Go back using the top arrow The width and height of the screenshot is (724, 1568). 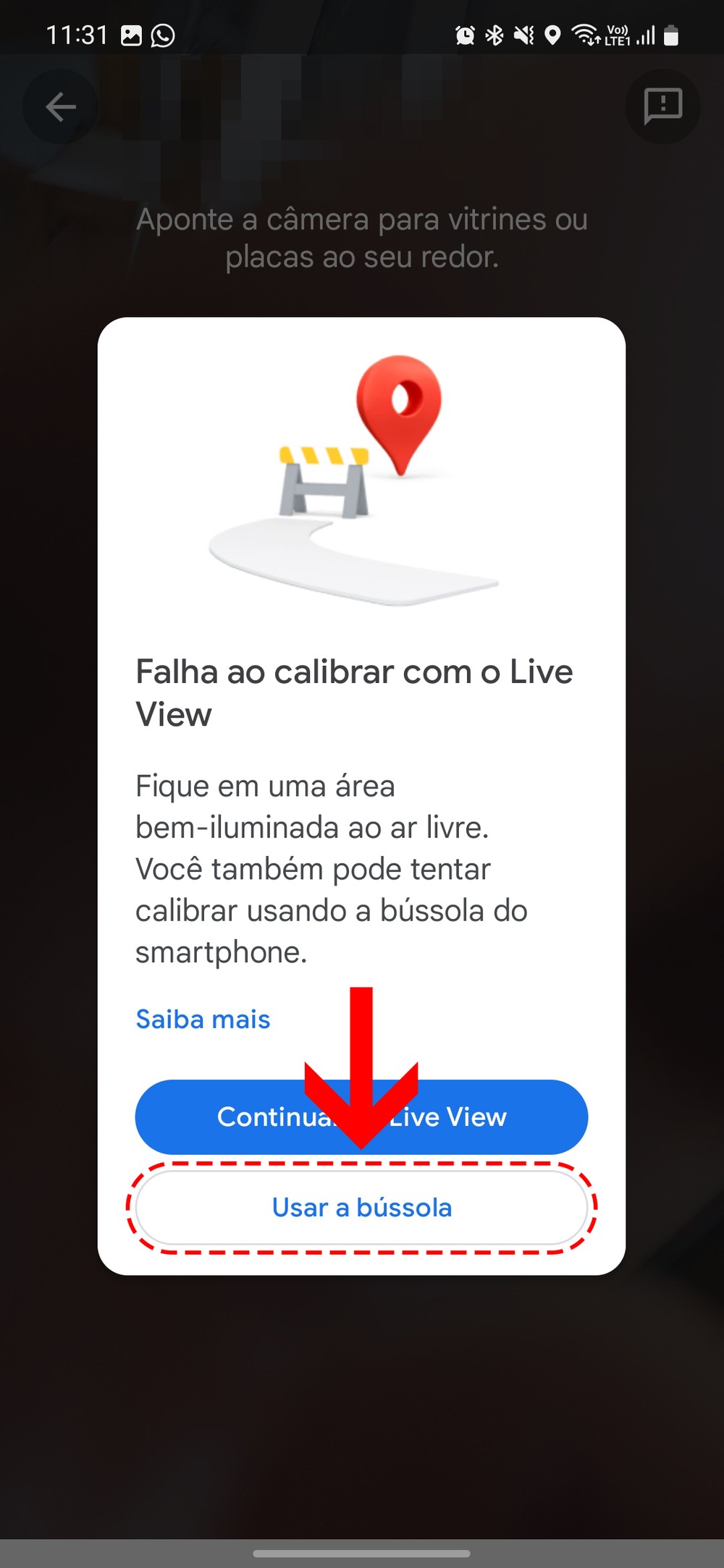coord(60,107)
